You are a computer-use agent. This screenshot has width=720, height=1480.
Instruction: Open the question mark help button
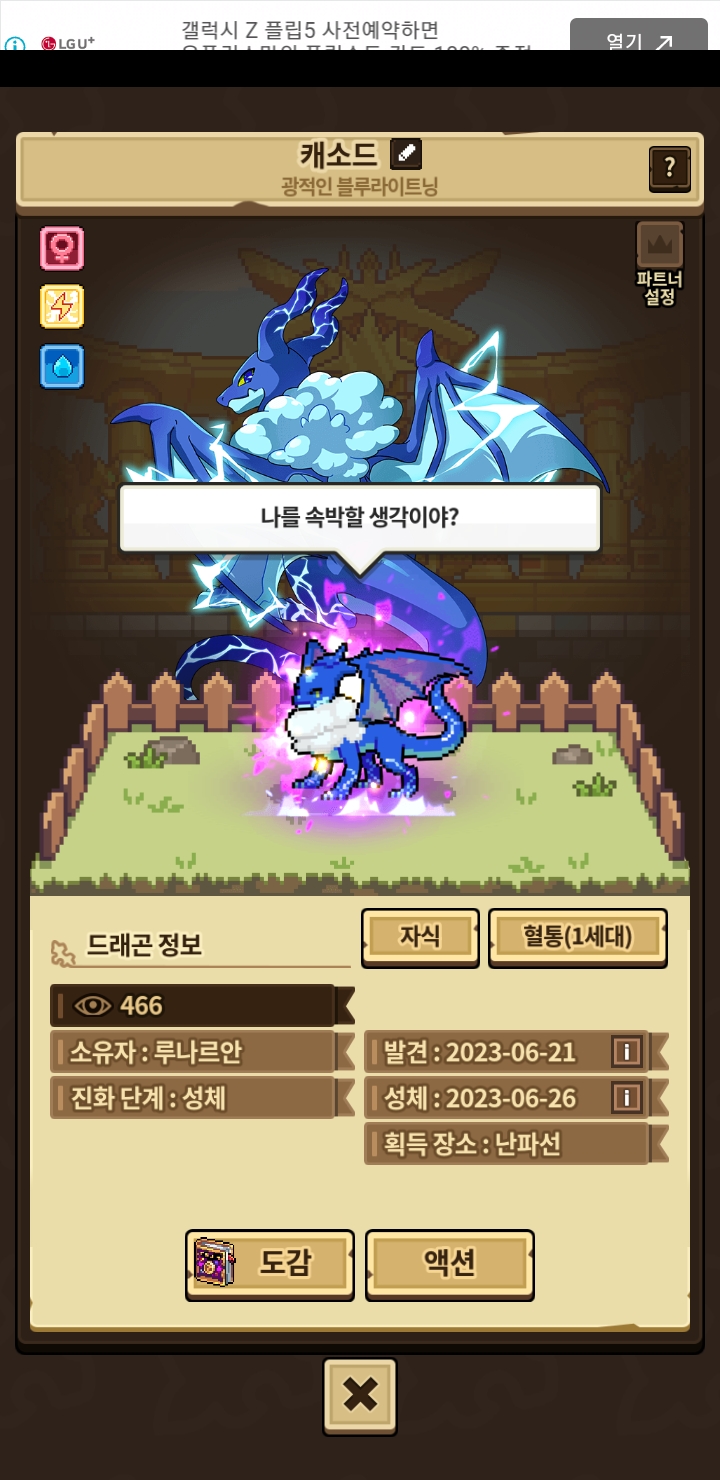[670, 169]
